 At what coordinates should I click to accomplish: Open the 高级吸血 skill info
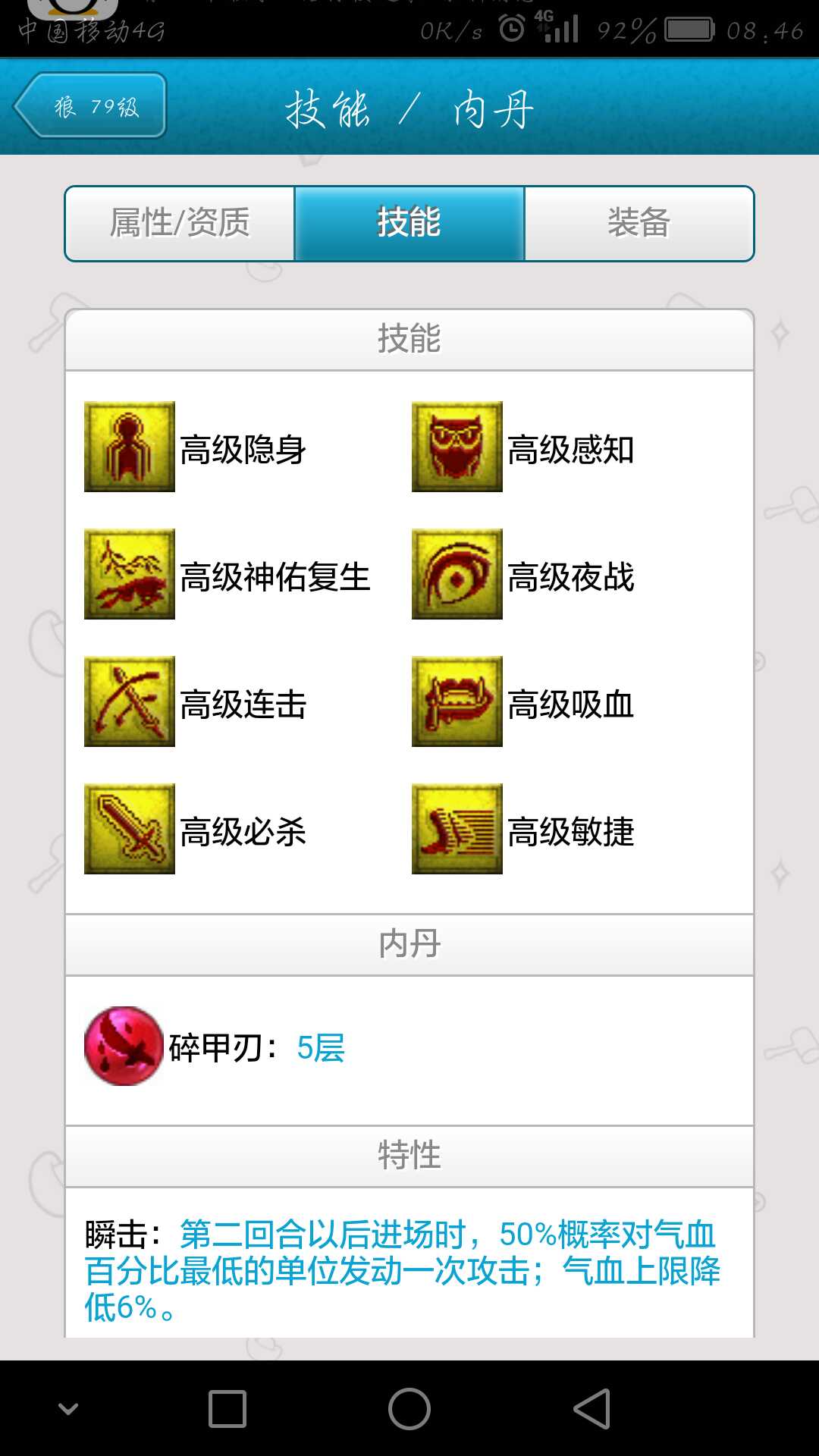tap(457, 701)
